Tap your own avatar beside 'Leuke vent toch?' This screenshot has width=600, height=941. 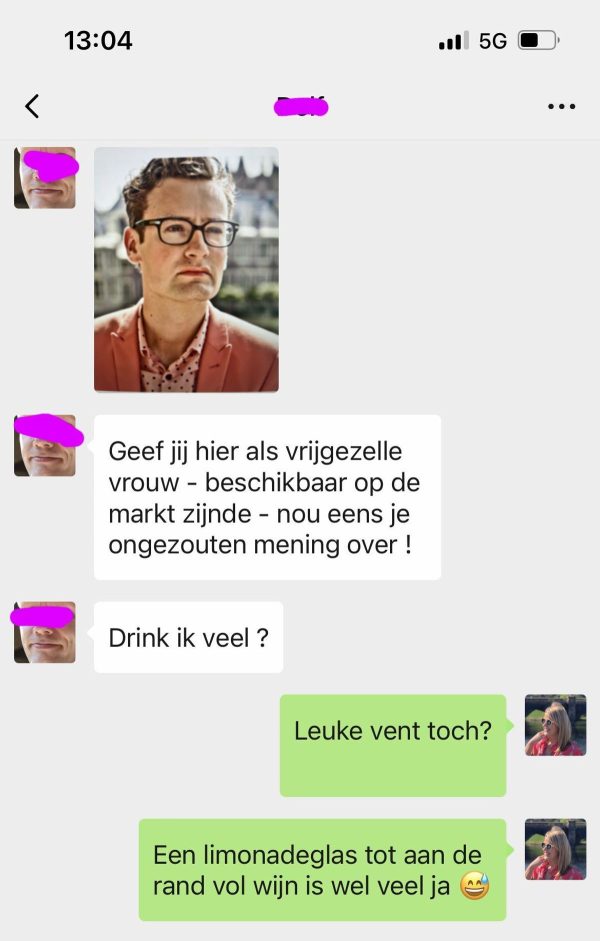[555, 725]
